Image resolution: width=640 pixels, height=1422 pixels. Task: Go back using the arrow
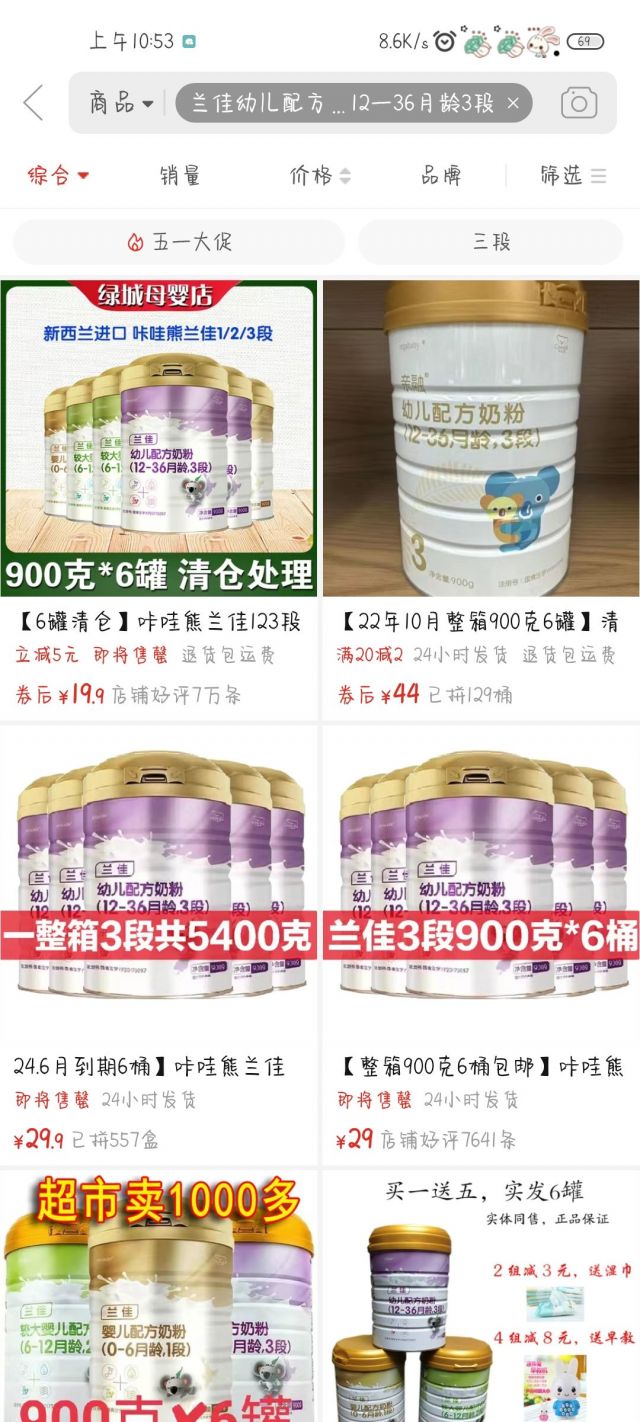(33, 103)
